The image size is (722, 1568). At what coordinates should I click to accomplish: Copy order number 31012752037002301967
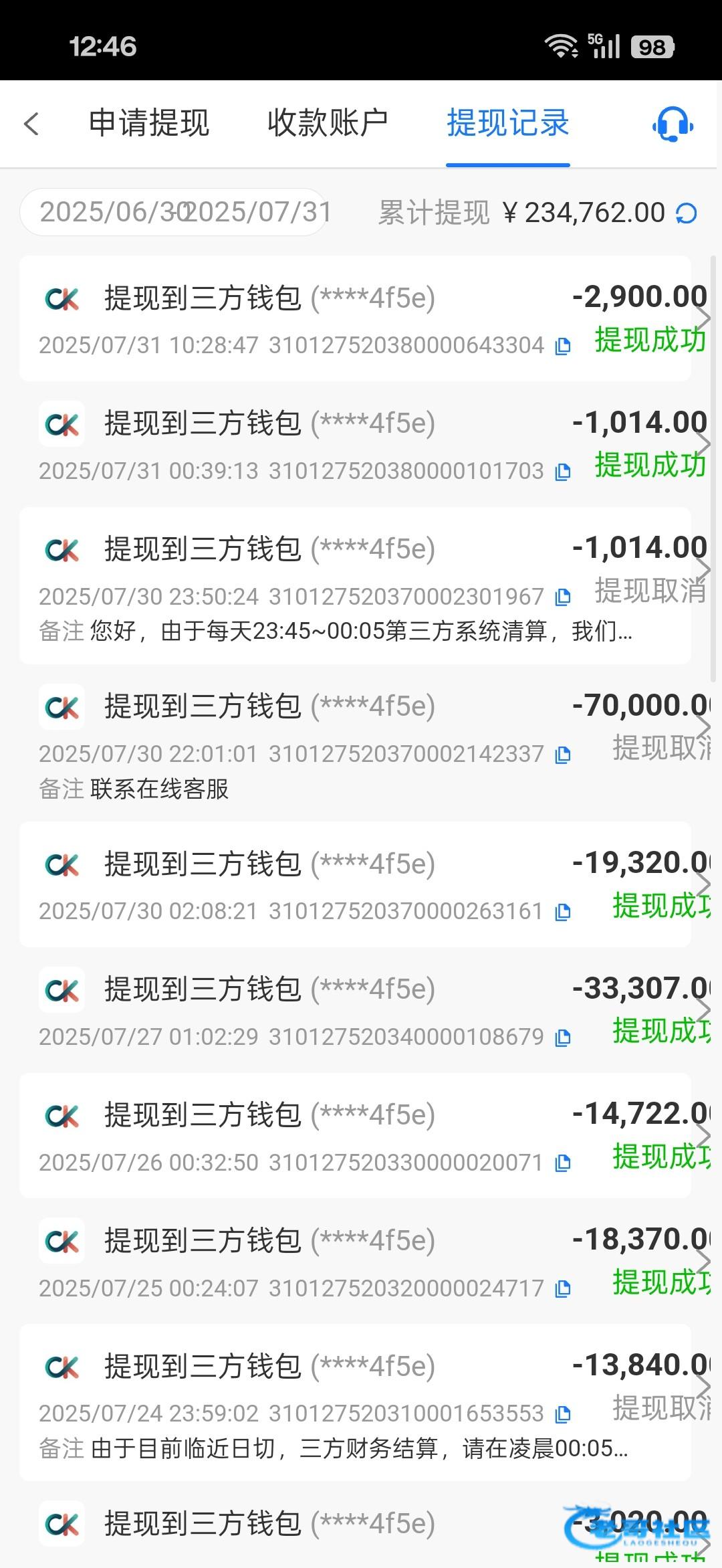click(x=563, y=597)
